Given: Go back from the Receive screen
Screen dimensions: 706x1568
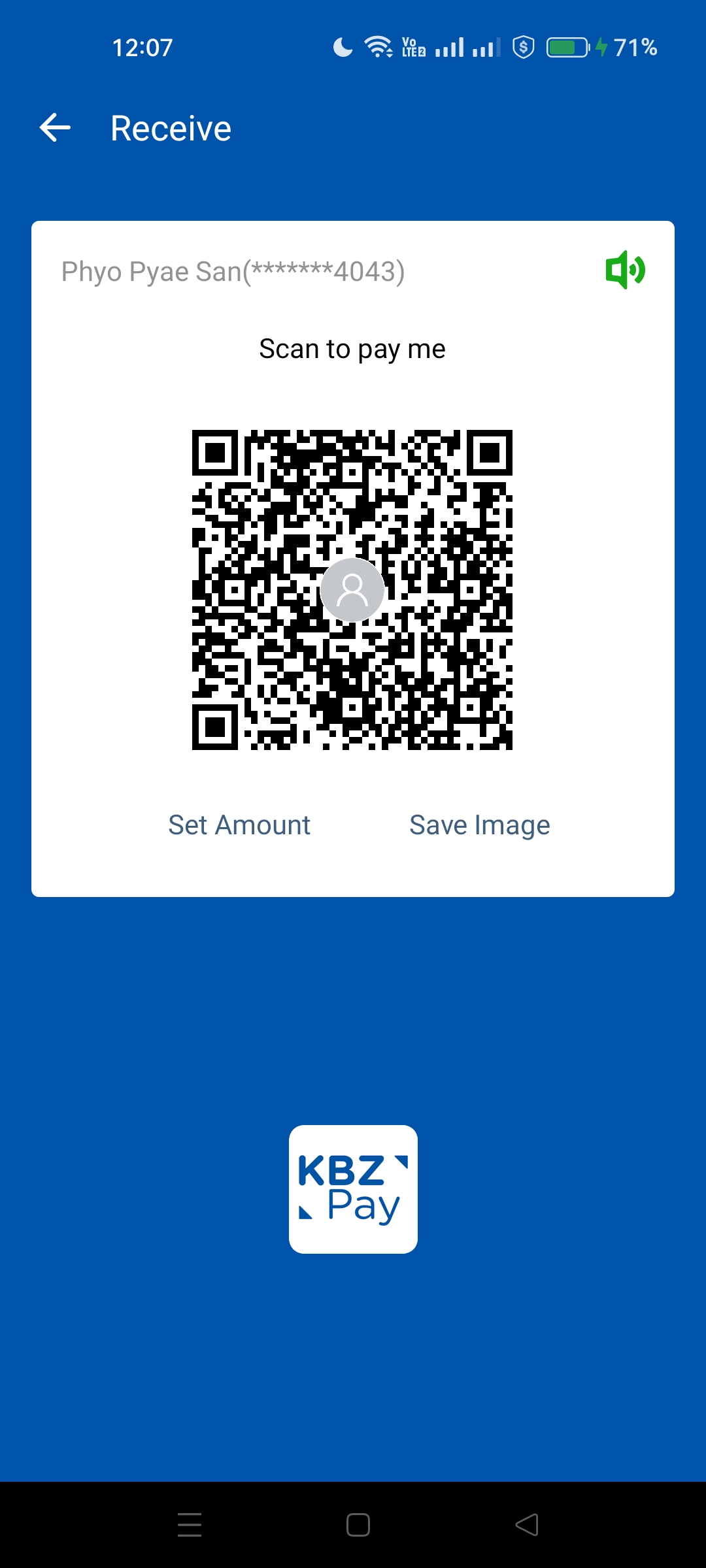Looking at the screenshot, I should (x=55, y=128).
